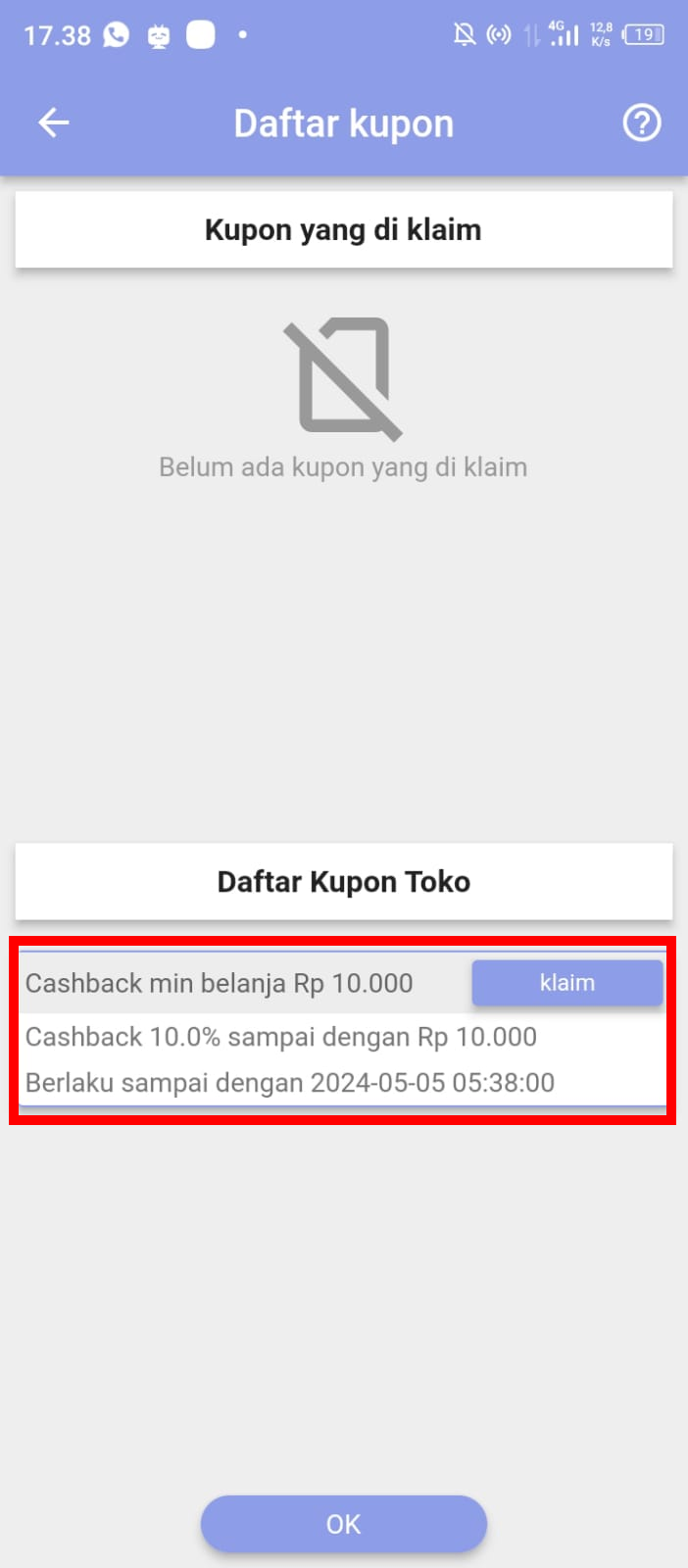The image size is (688, 1568).
Task: Confirm with the OK button
Action: (344, 1524)
